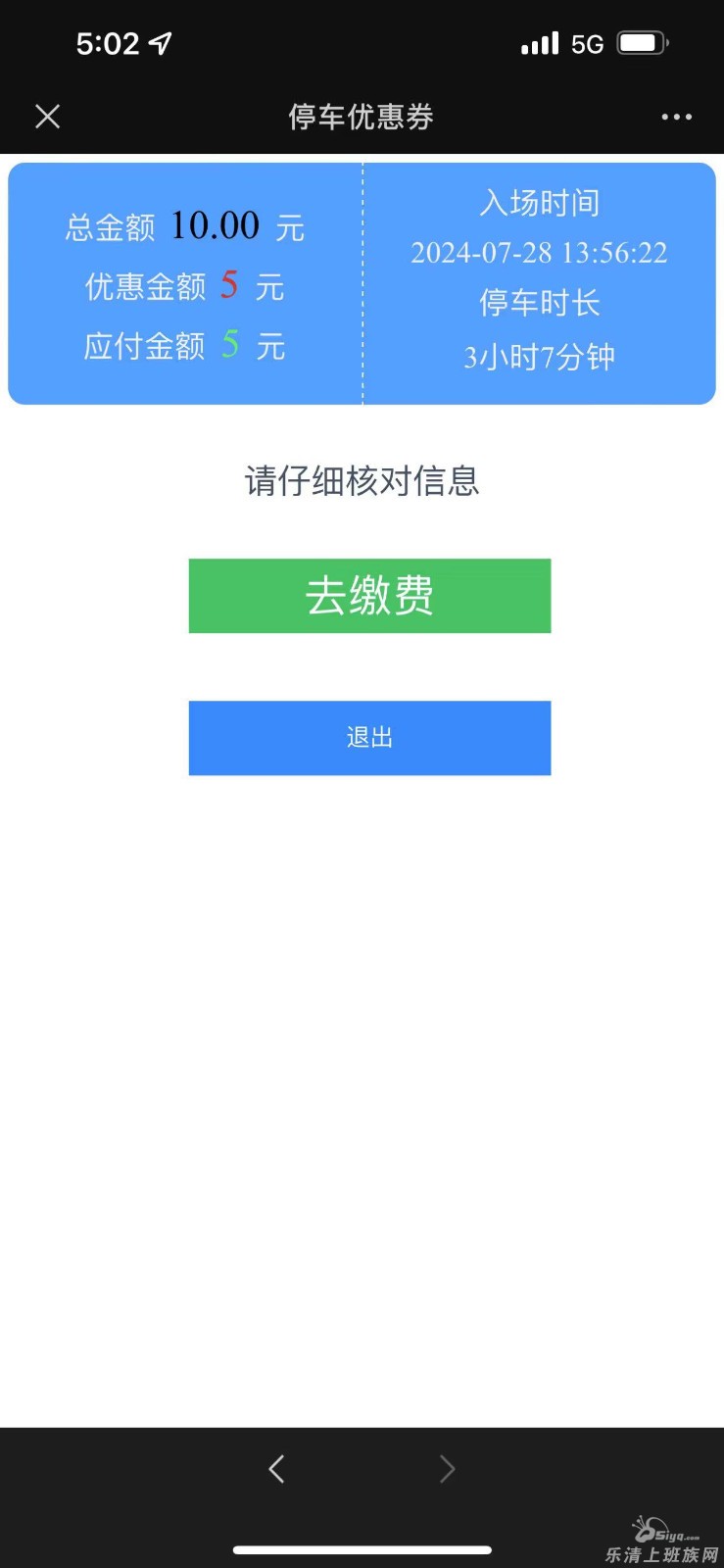Tap the green 去缴费 button
The width and height of the screenshot is (724, 1568).
click(369, 596)
